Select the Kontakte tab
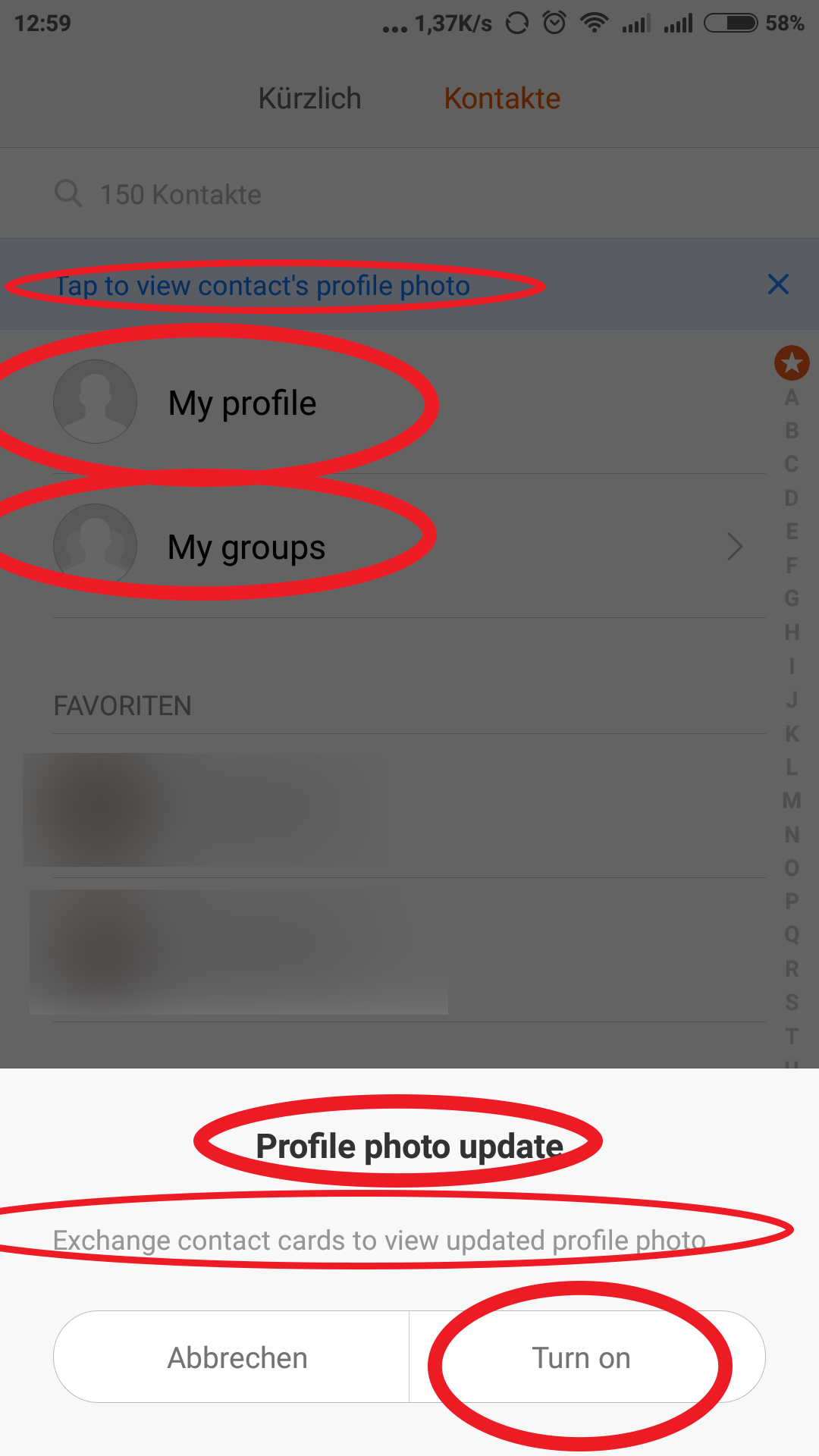This screenshot has width=819, height=1456. click(502, 99)
